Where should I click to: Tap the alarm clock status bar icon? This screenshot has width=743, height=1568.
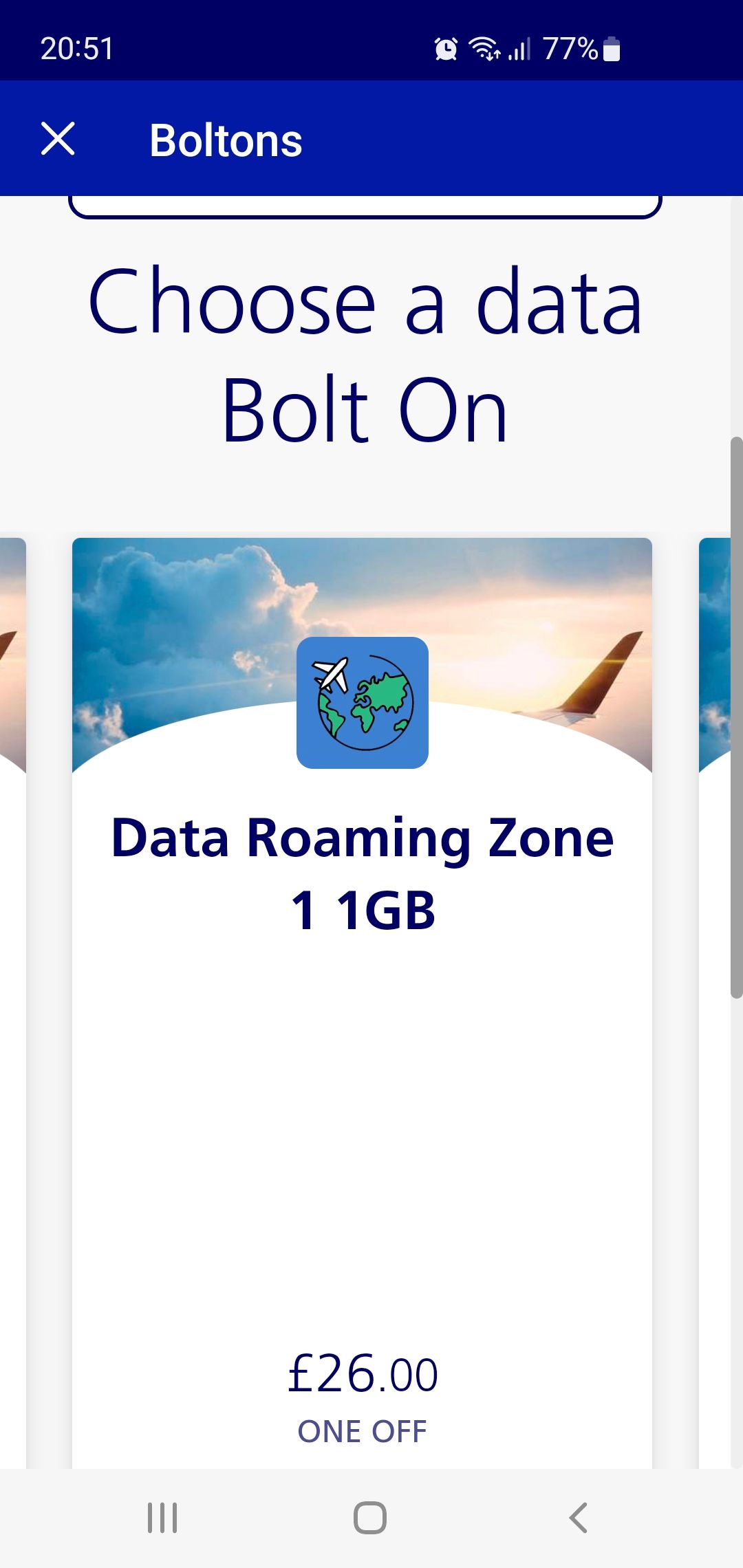(444, 48)
